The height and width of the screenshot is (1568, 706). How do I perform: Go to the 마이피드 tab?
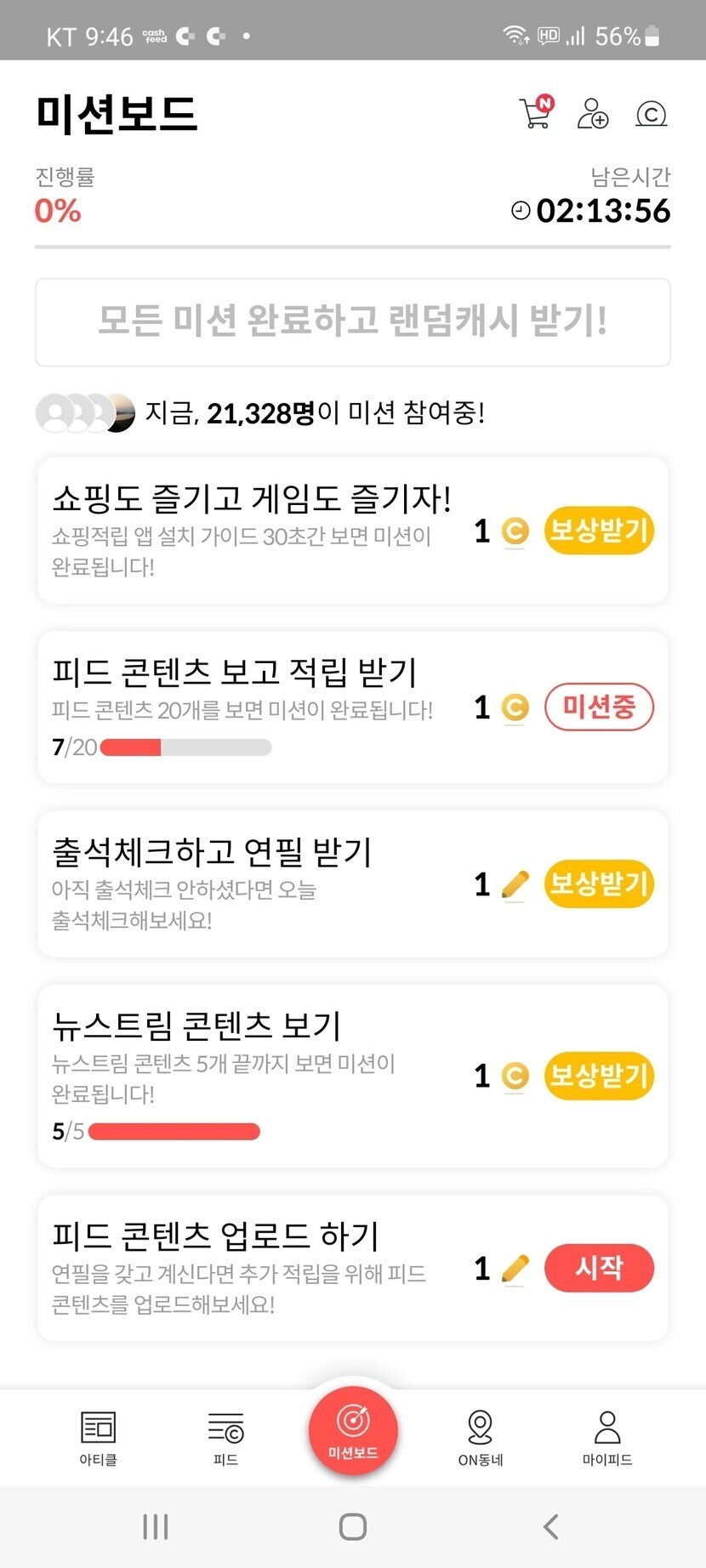click(607, 1437)
